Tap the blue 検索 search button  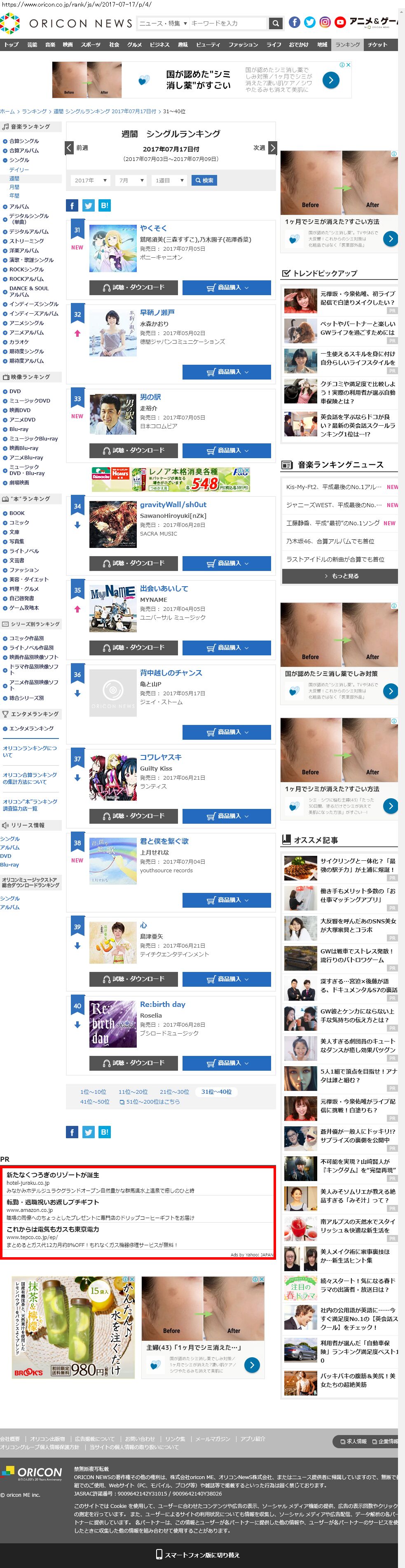coord(204,180)
